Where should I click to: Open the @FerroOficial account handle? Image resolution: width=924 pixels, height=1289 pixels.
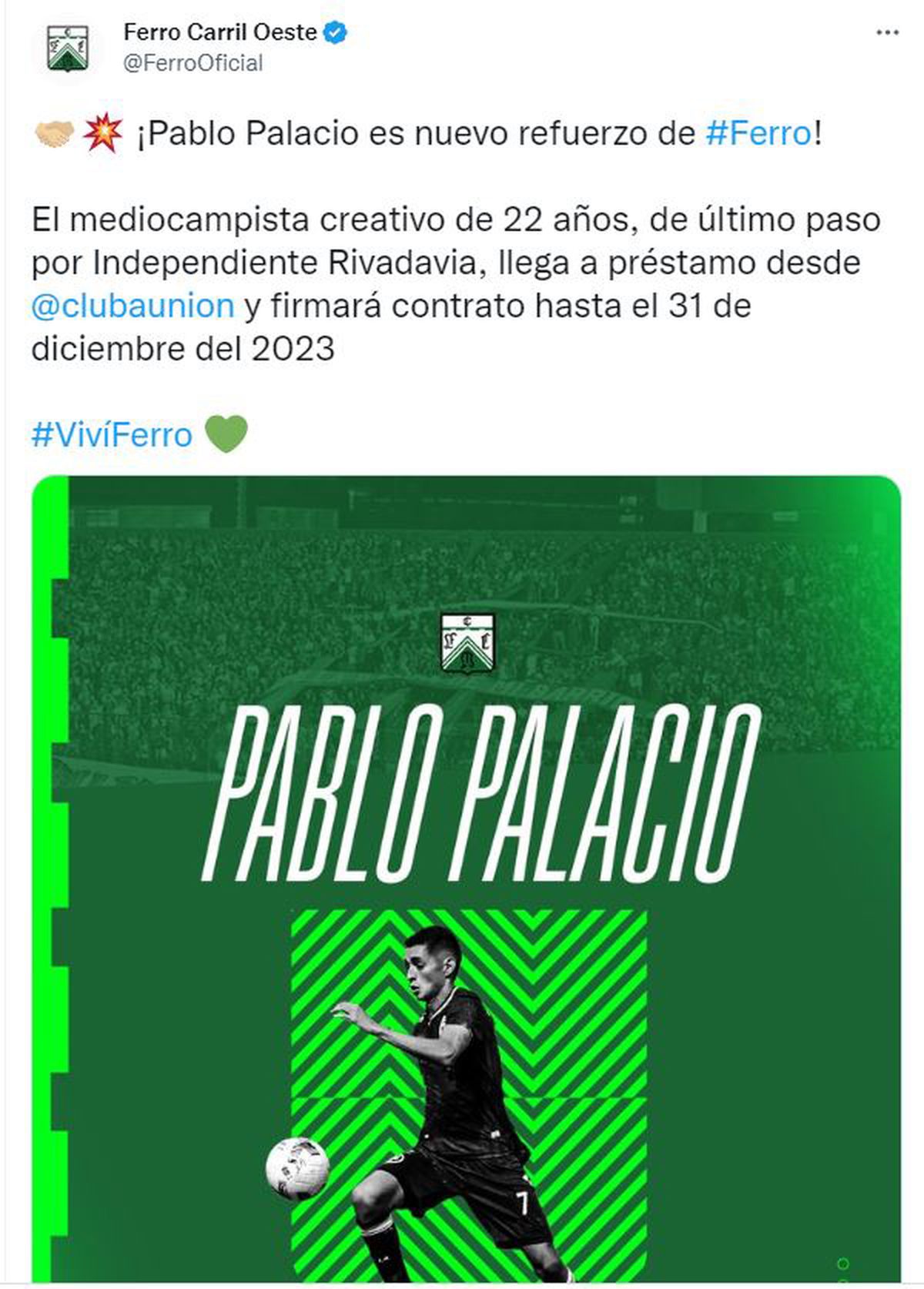(x=193, y=63)
